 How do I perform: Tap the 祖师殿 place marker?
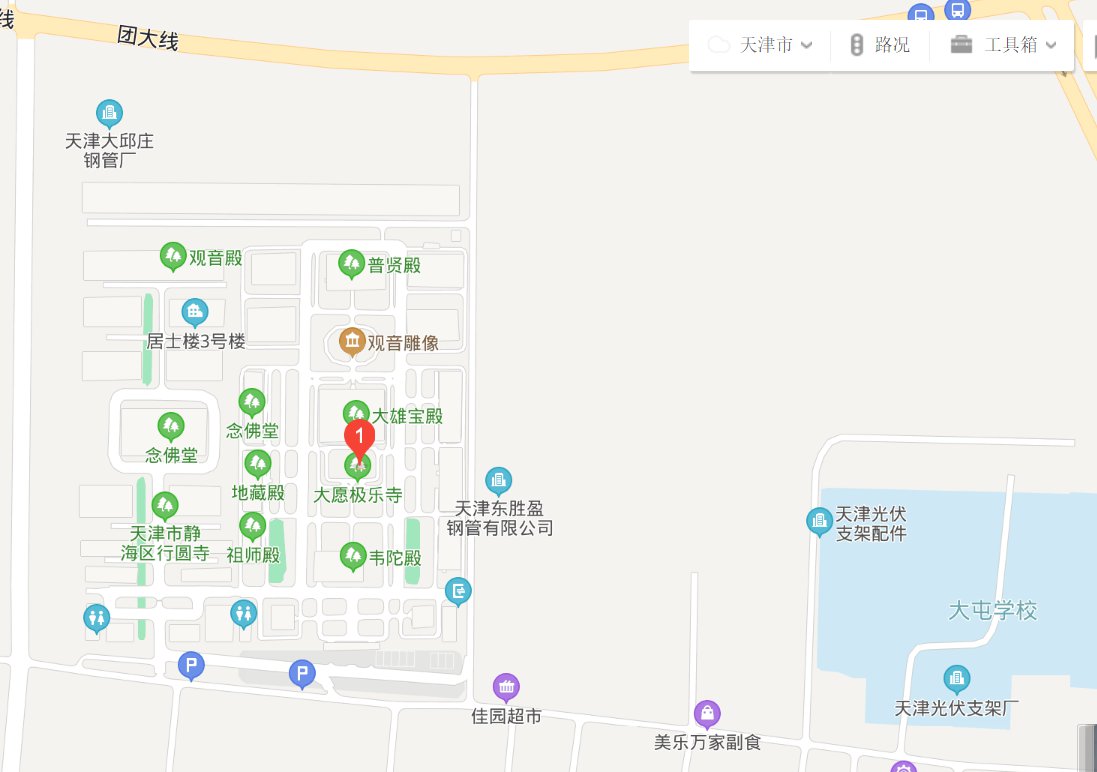pos(252,526)
